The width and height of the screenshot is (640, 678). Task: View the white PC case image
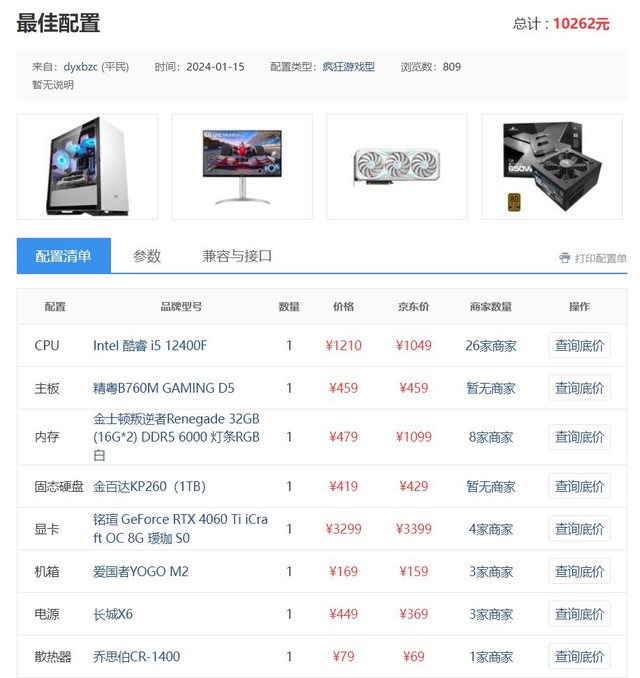(x=87, y=166)
